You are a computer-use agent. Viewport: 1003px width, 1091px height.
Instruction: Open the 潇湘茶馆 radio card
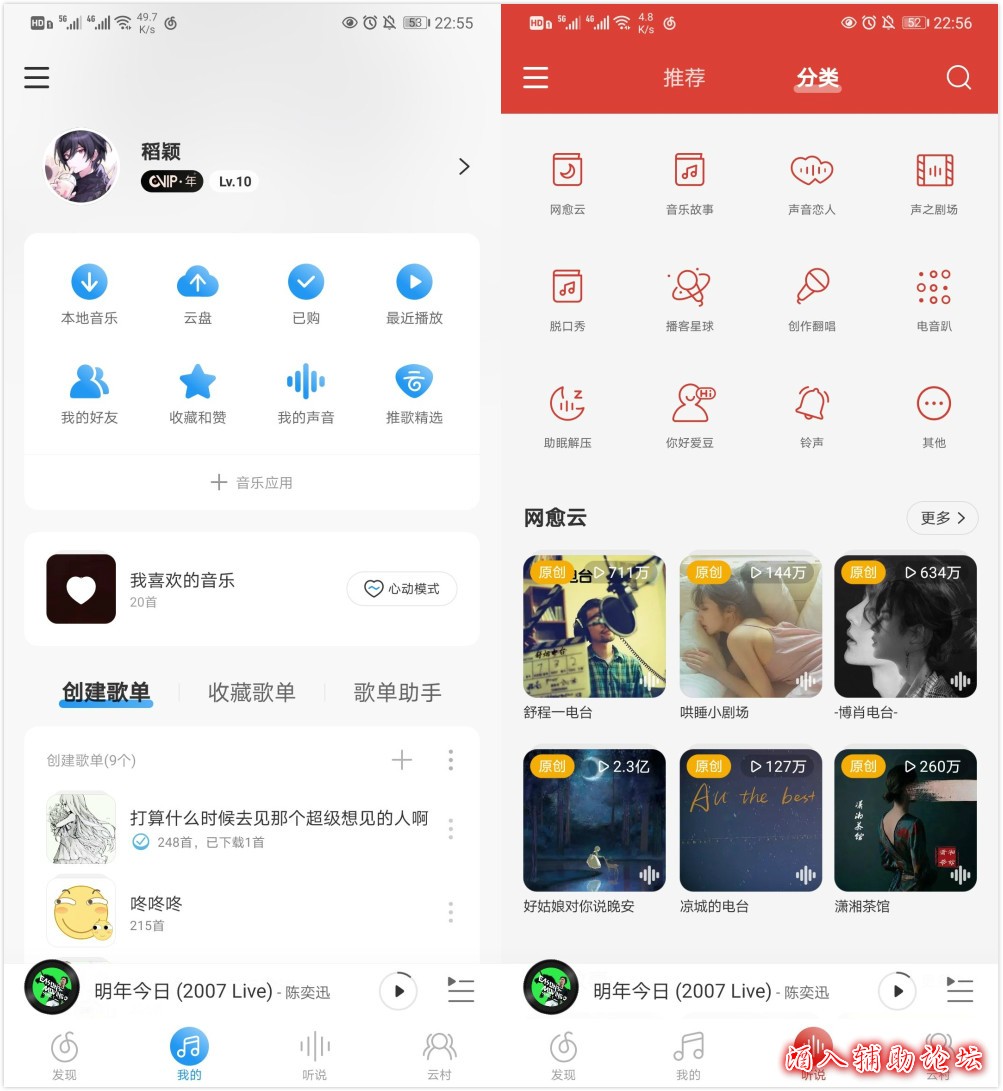[x=905, y=831]
